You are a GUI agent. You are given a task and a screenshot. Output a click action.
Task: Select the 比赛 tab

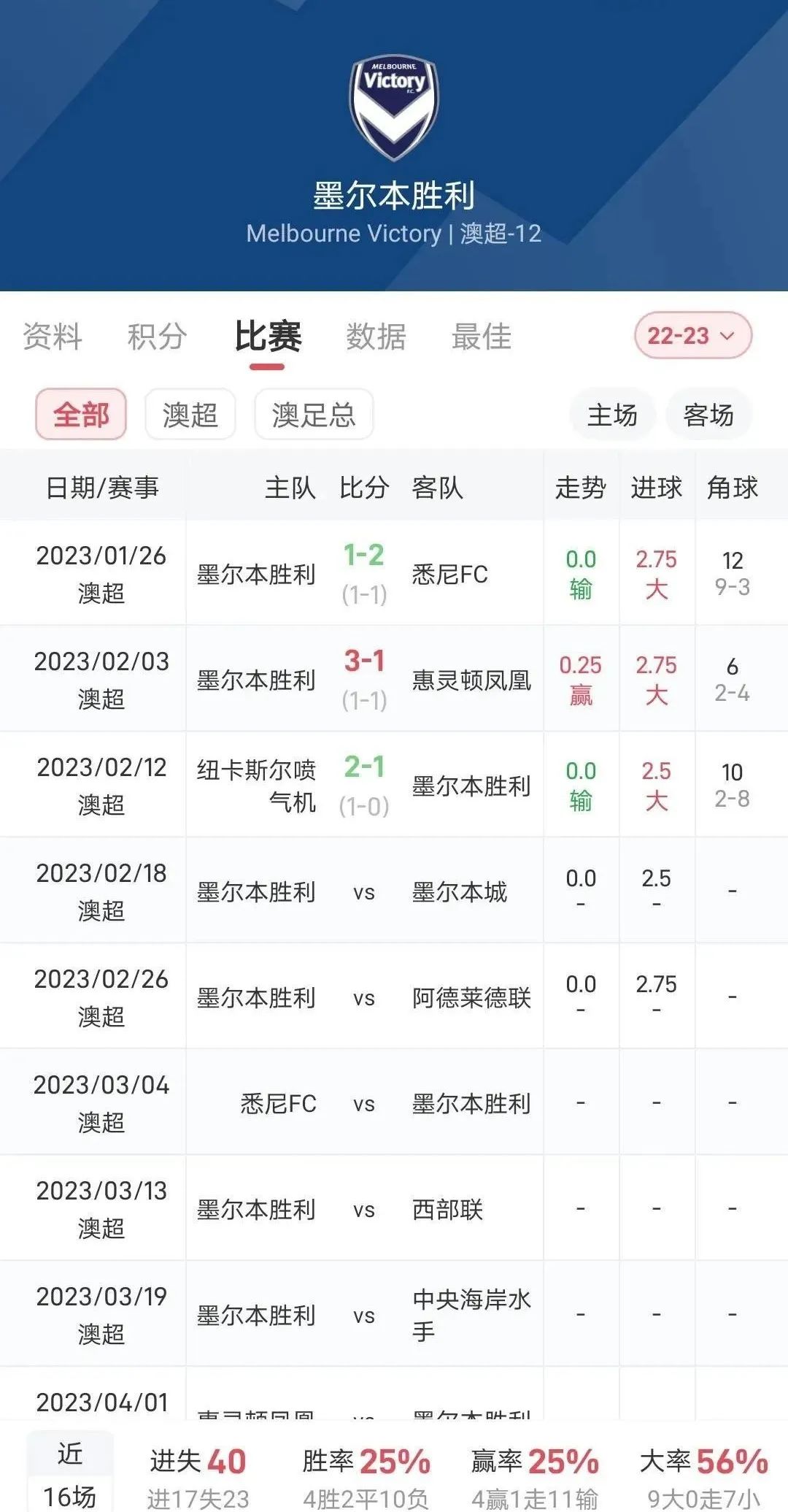click(x=267, y=337)
